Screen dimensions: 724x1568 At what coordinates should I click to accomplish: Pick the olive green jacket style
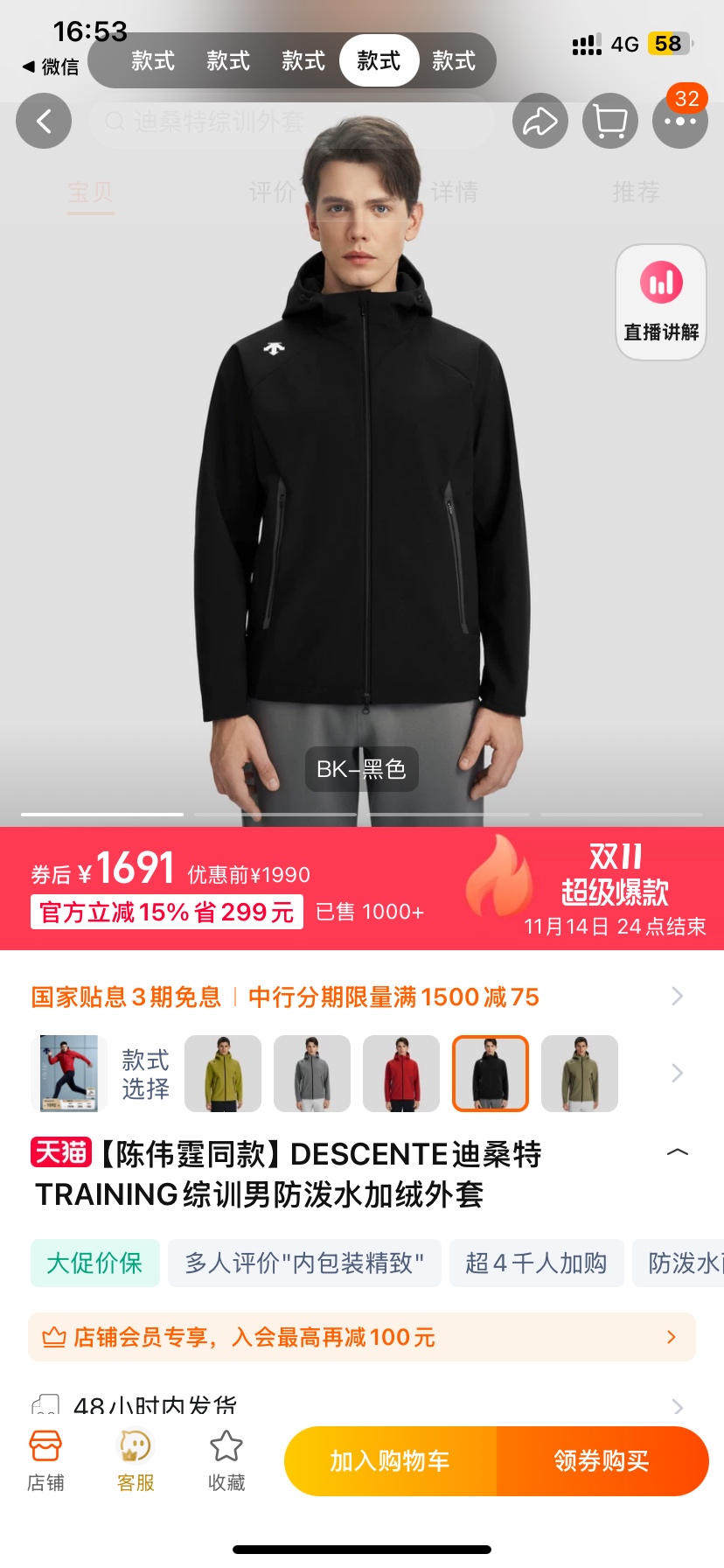click(580, 1074)
